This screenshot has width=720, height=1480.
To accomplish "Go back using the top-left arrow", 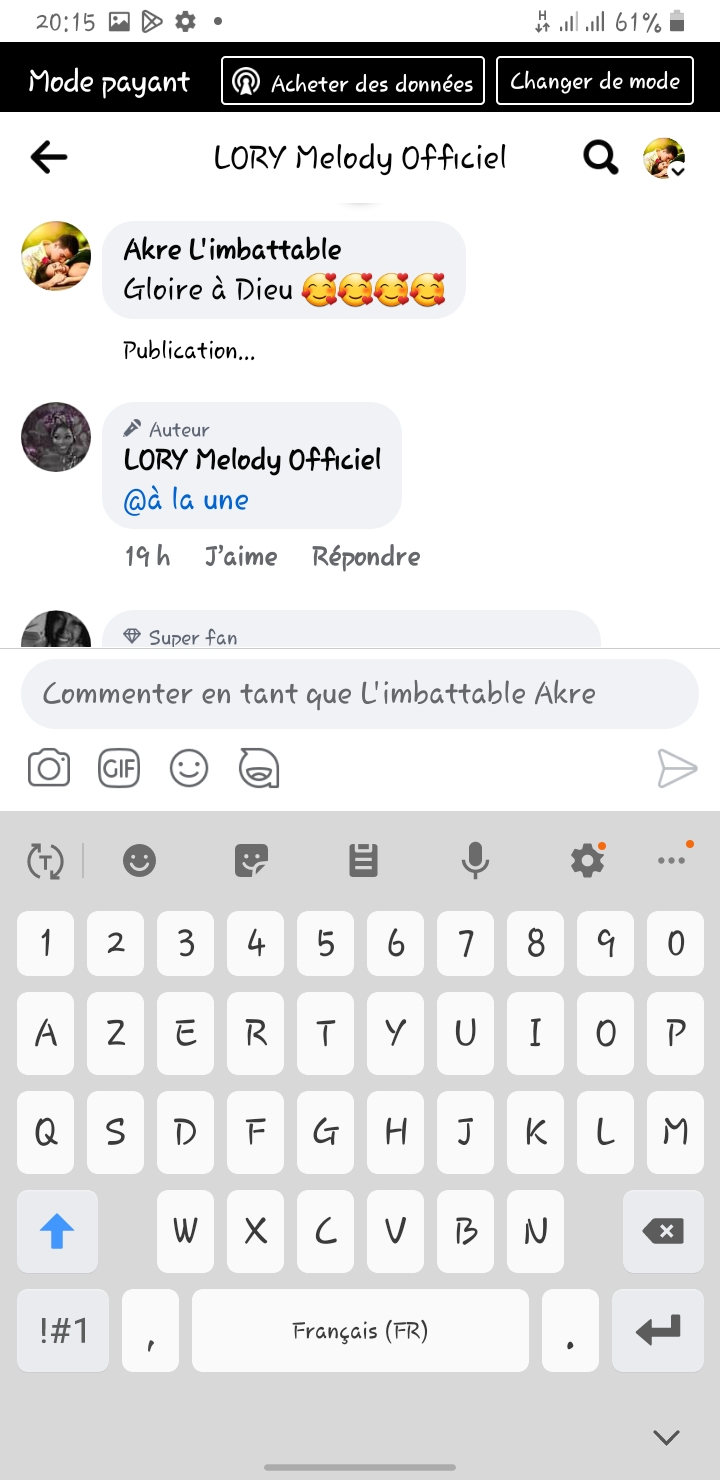I will coord(49,157).
